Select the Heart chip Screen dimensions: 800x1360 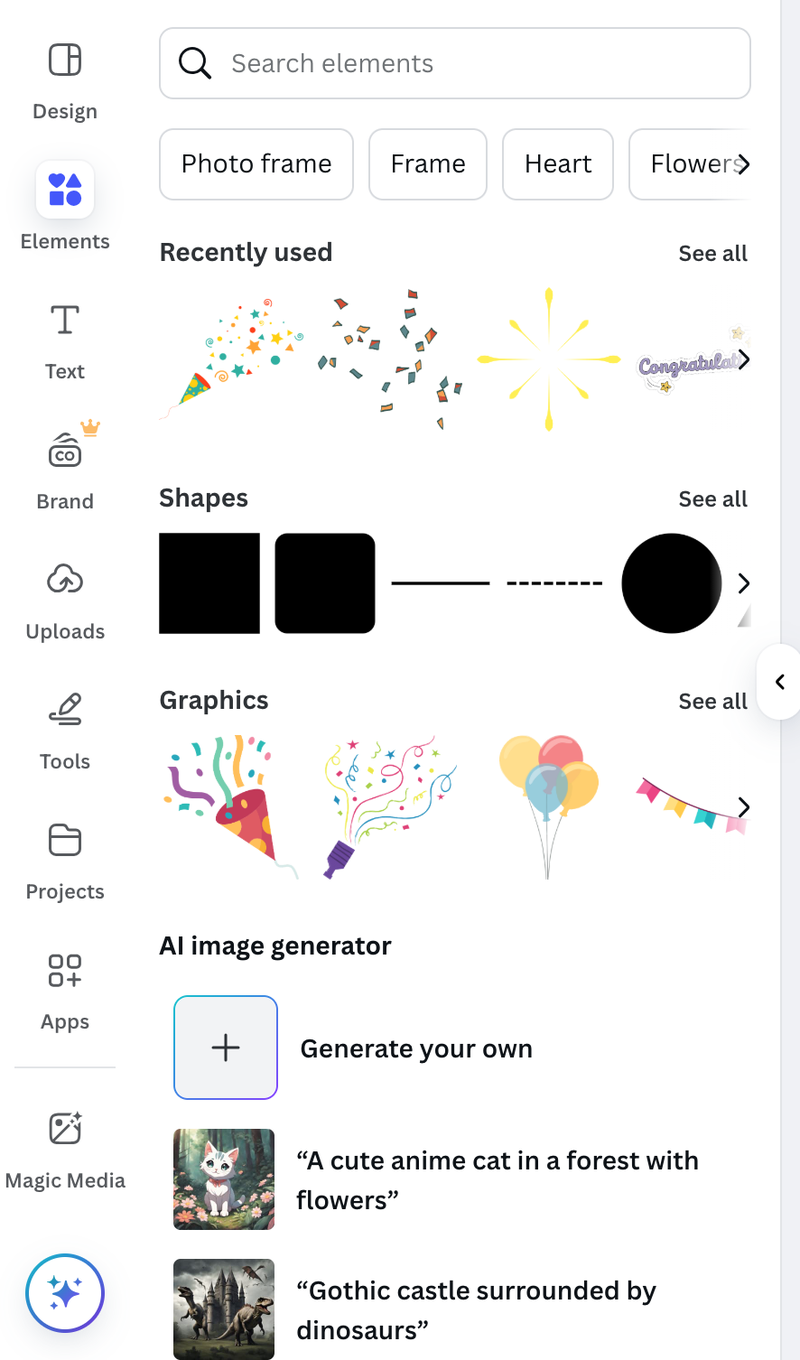pos(558,164)
